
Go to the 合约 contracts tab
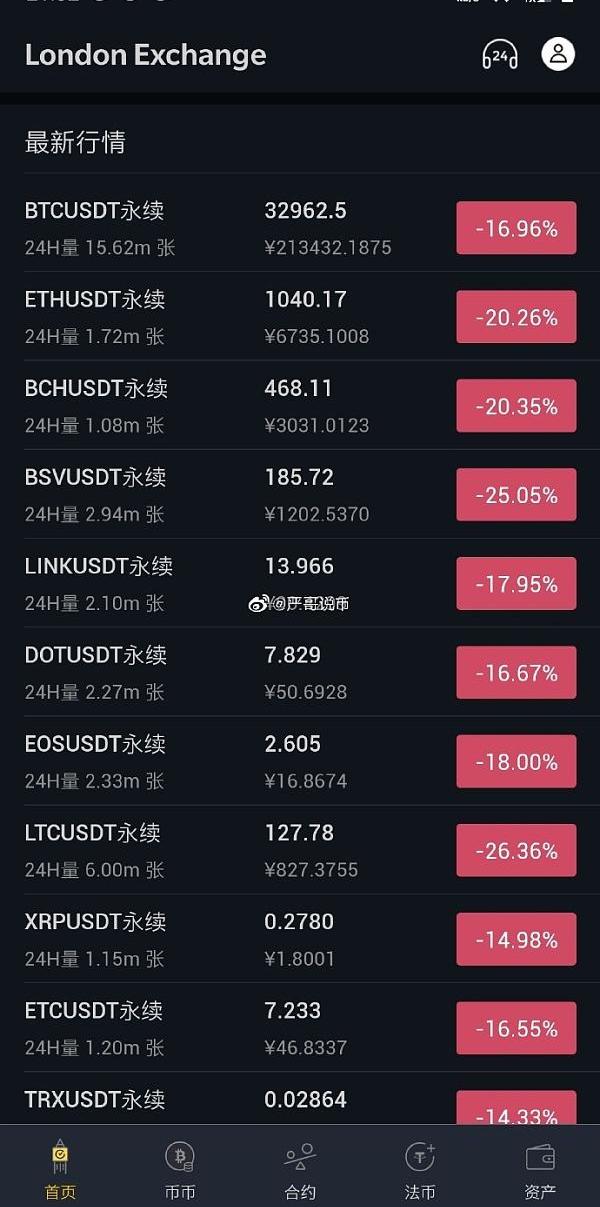click(300, 1168)
